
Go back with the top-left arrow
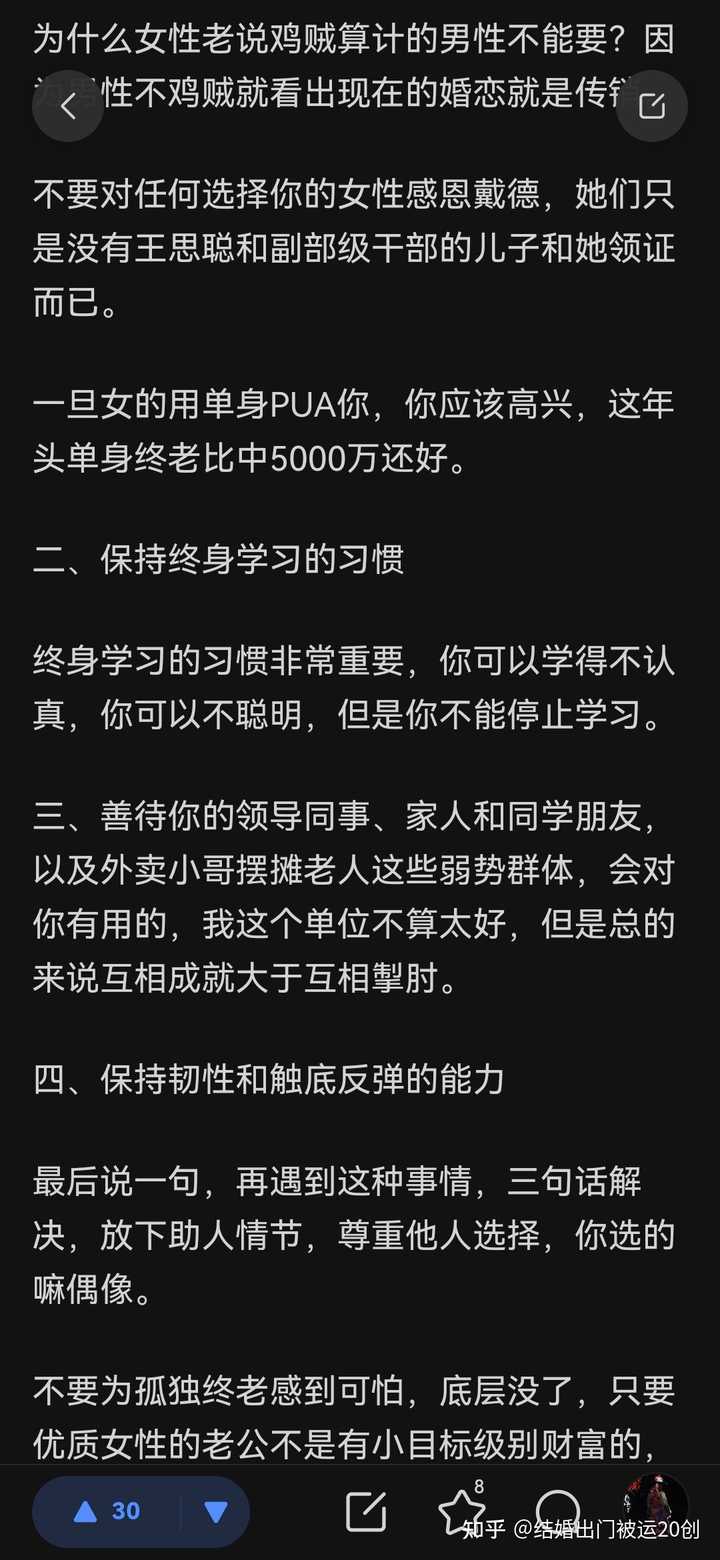(68, 106)
